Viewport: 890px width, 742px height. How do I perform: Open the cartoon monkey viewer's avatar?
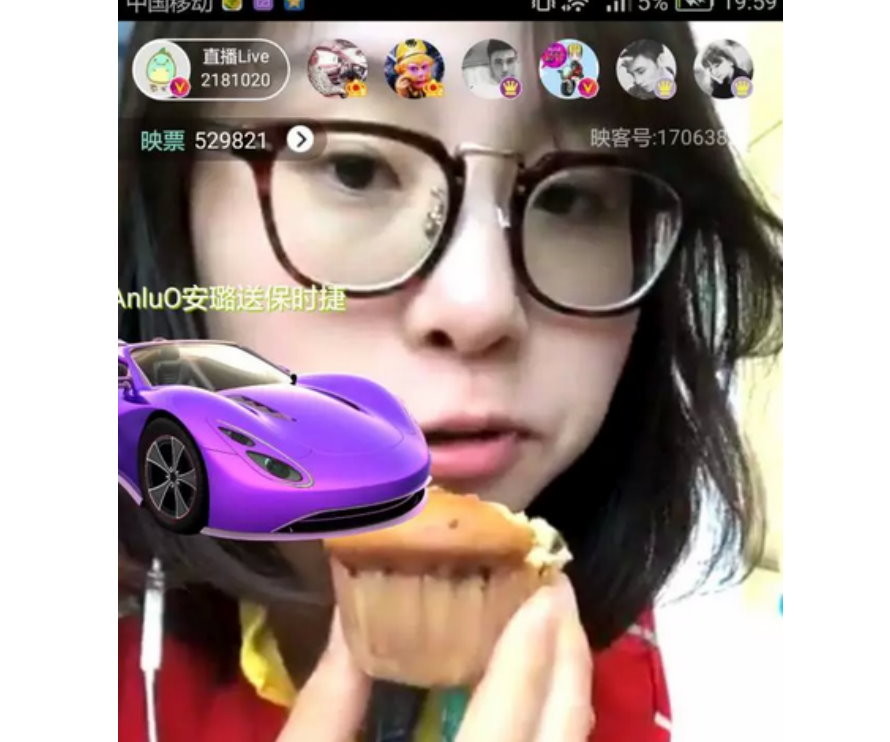tap(414, 69)
